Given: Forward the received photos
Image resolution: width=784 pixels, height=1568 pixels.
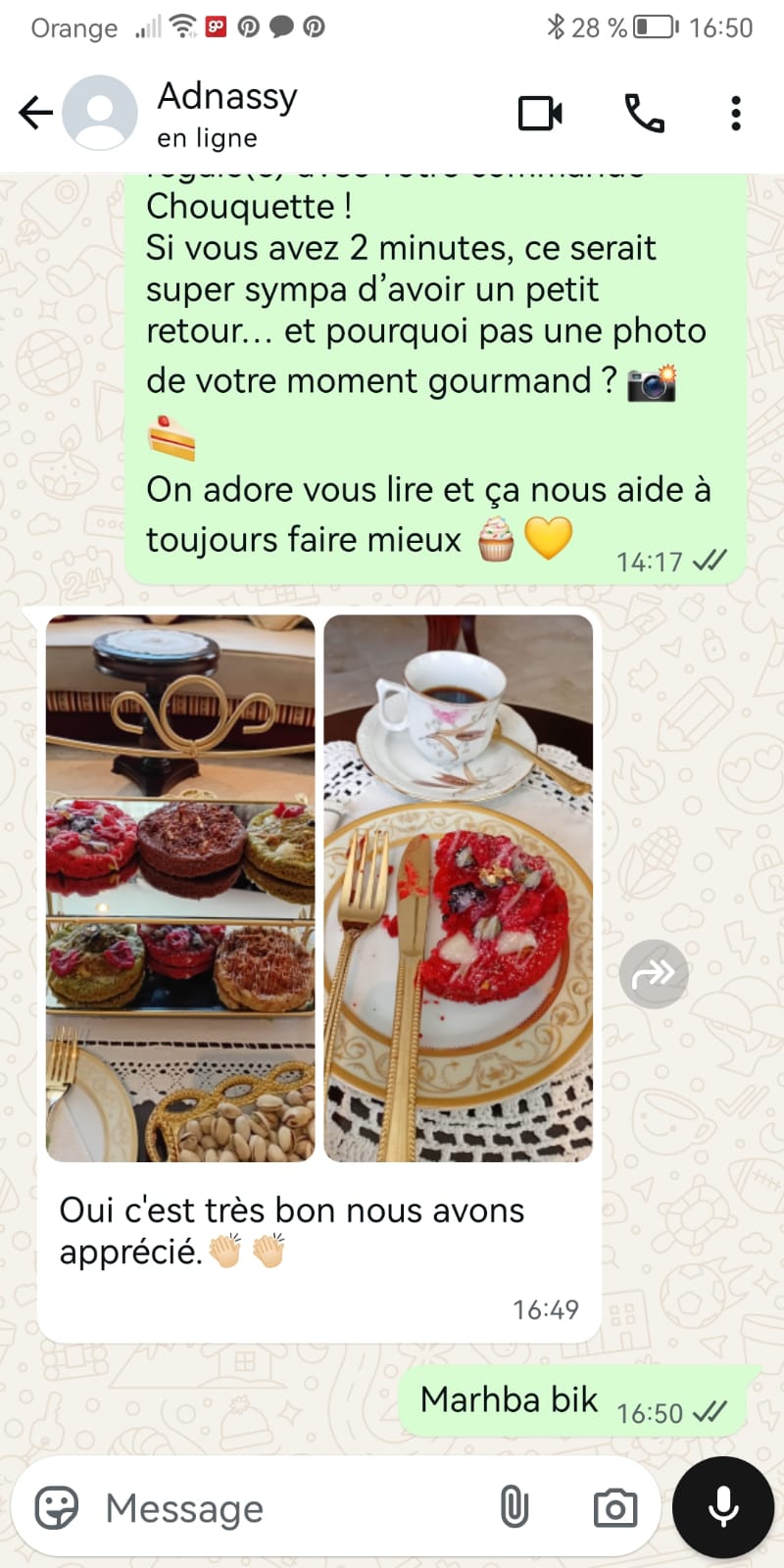Looking at the screenshot, I should click(x=654, y=973).
